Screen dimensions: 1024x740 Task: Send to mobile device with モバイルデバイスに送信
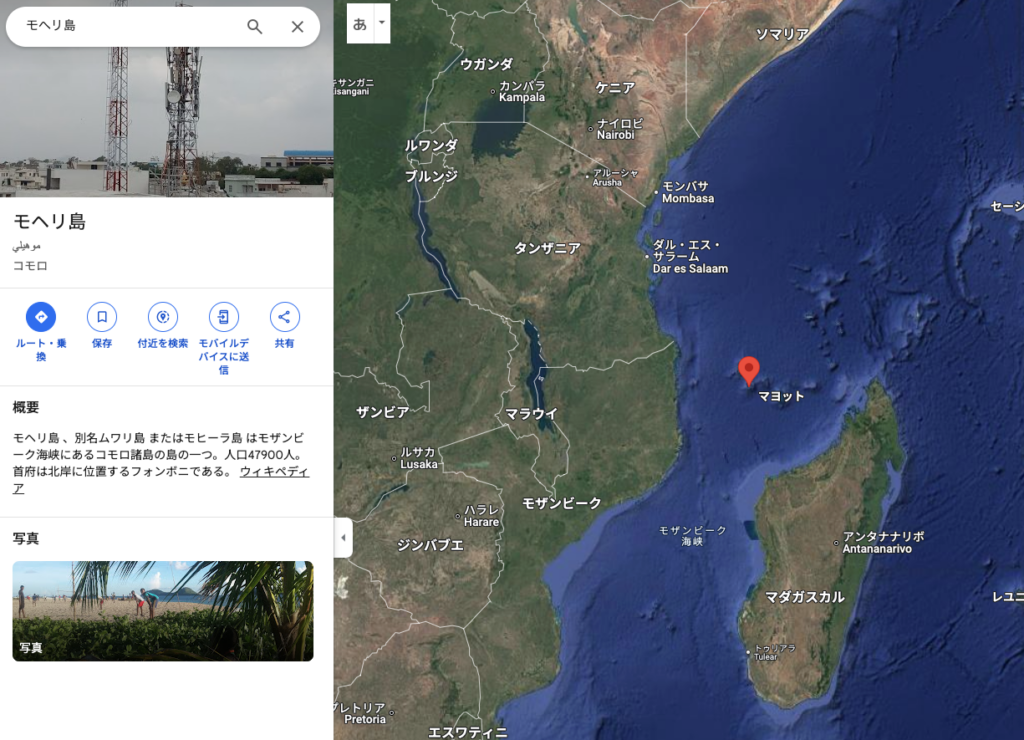click(x=224, y=318)
